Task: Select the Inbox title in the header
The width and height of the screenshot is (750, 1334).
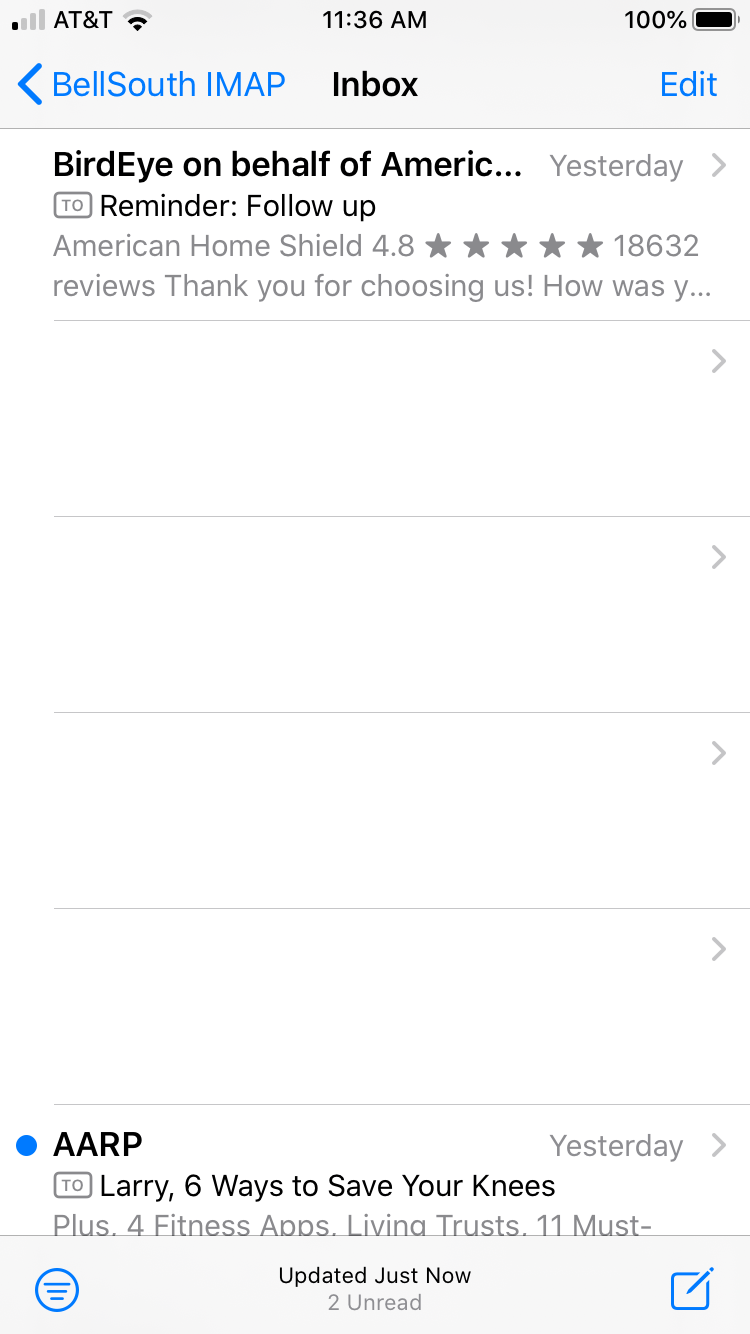Action: [375, 84]
